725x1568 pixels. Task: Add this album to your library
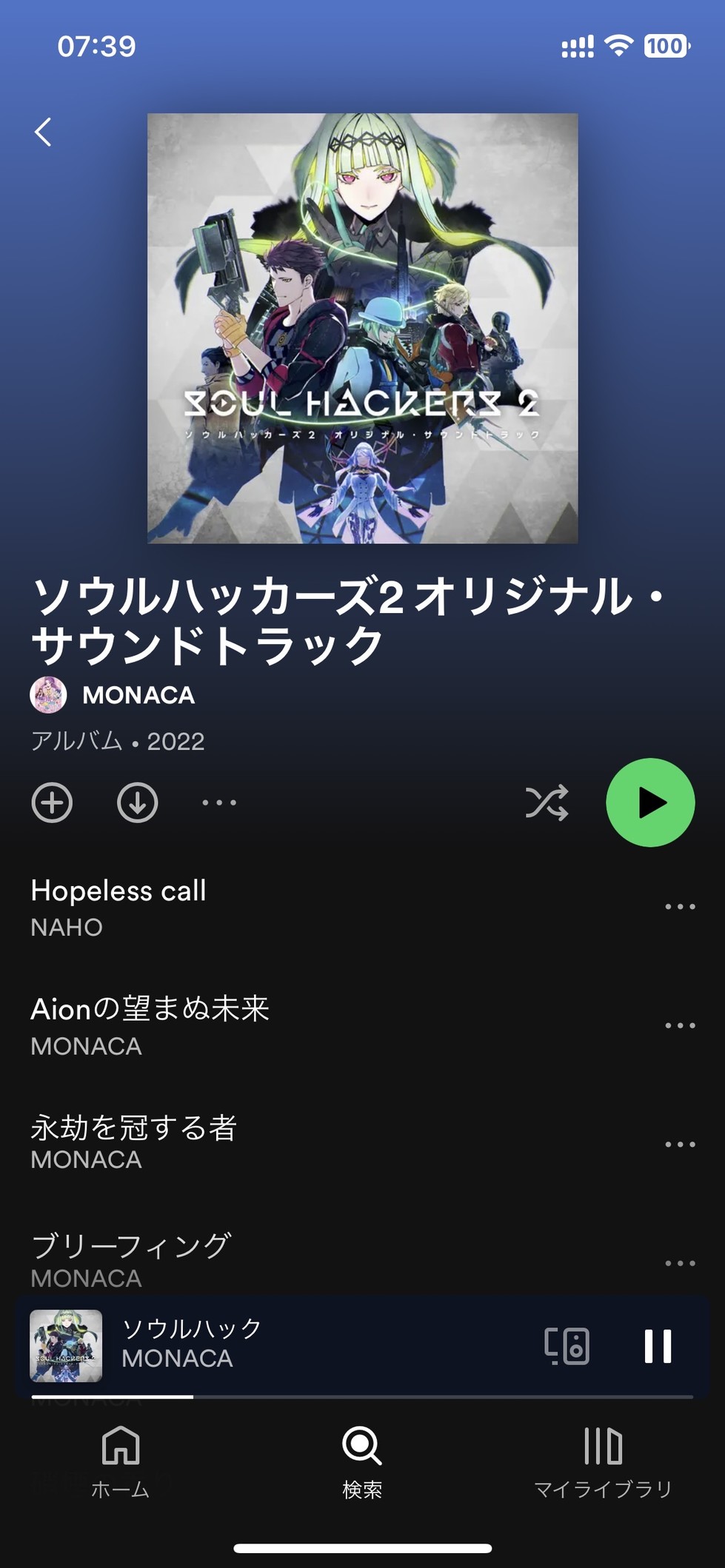point(52,803)
